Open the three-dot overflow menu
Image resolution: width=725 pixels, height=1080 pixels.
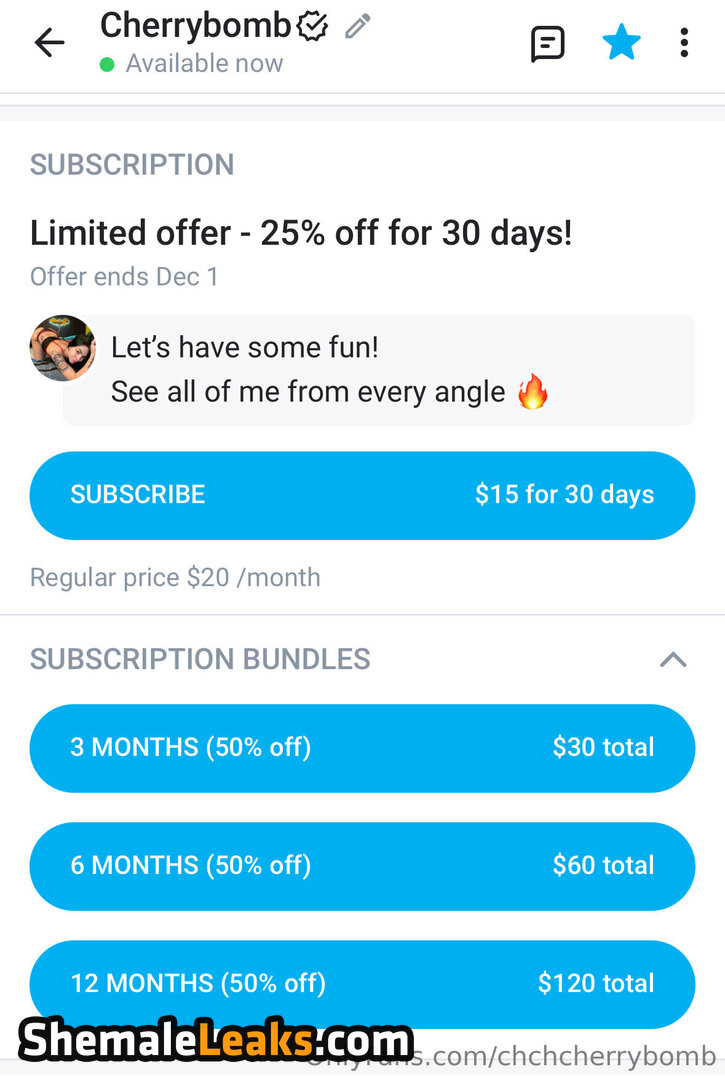[684, 43]
